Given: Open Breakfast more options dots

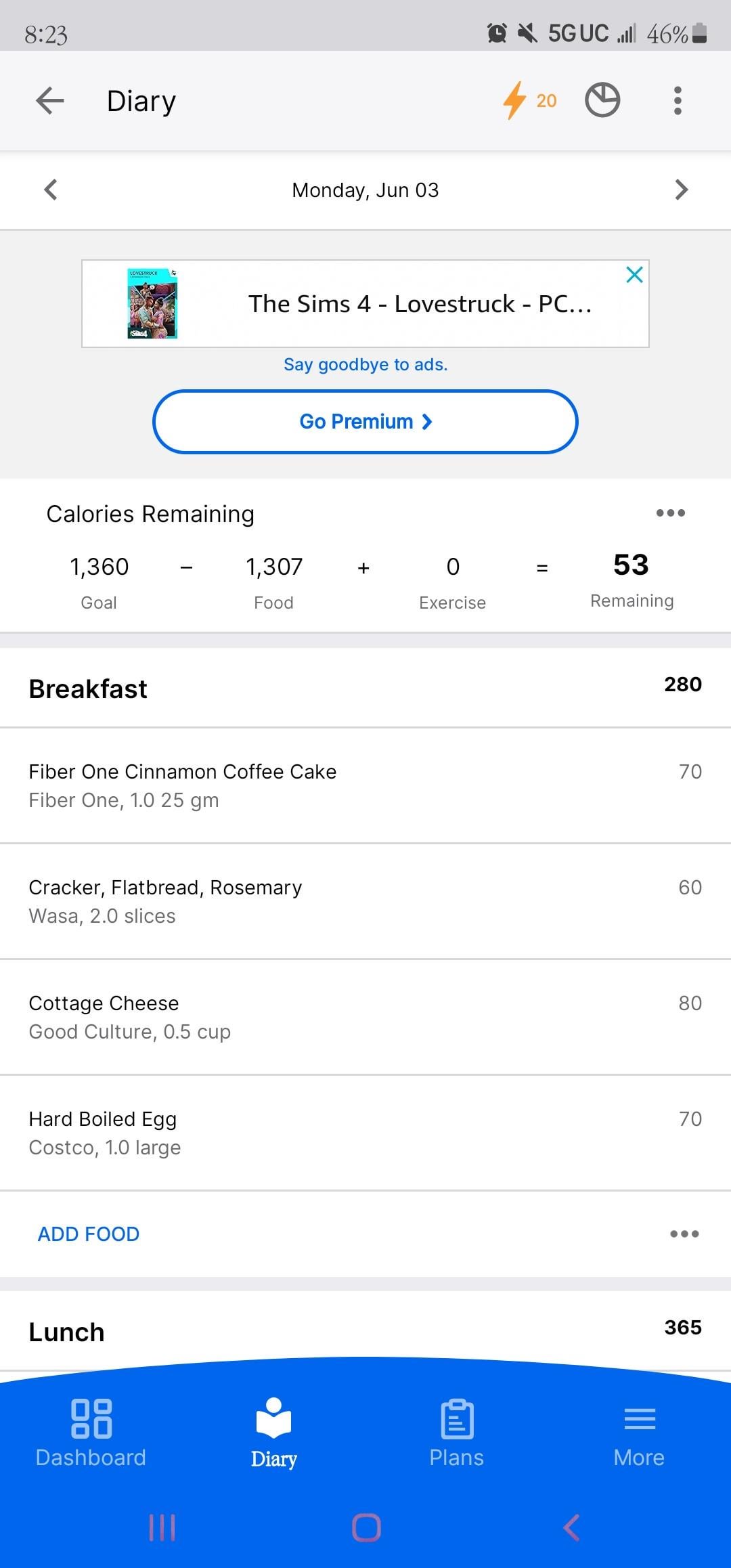Looking at the screenshot, I should pyautogui.click(x=684, y=1234).
